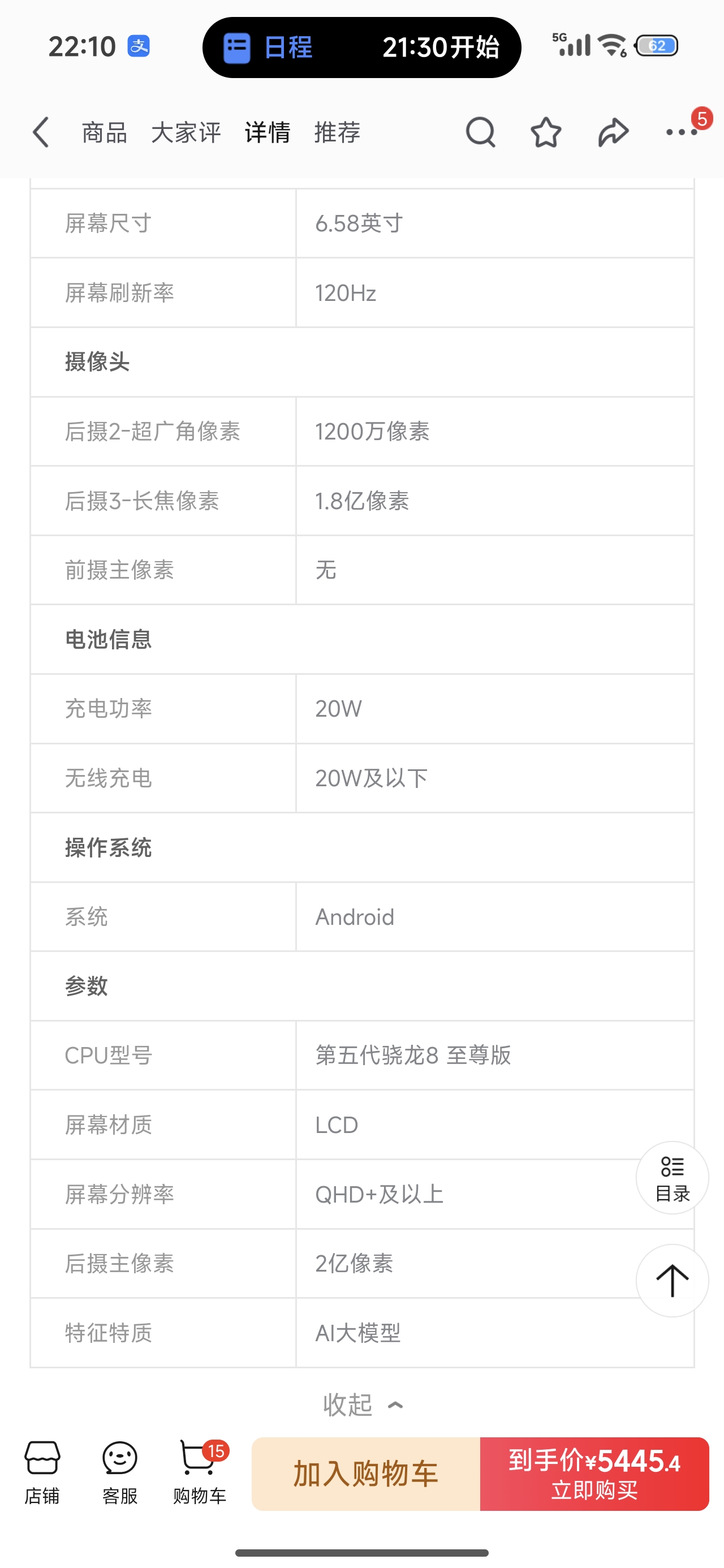The image size is (724, 1568).
Task: Collapse the specs table with 收起
Action: click(x=361, y=1405)
